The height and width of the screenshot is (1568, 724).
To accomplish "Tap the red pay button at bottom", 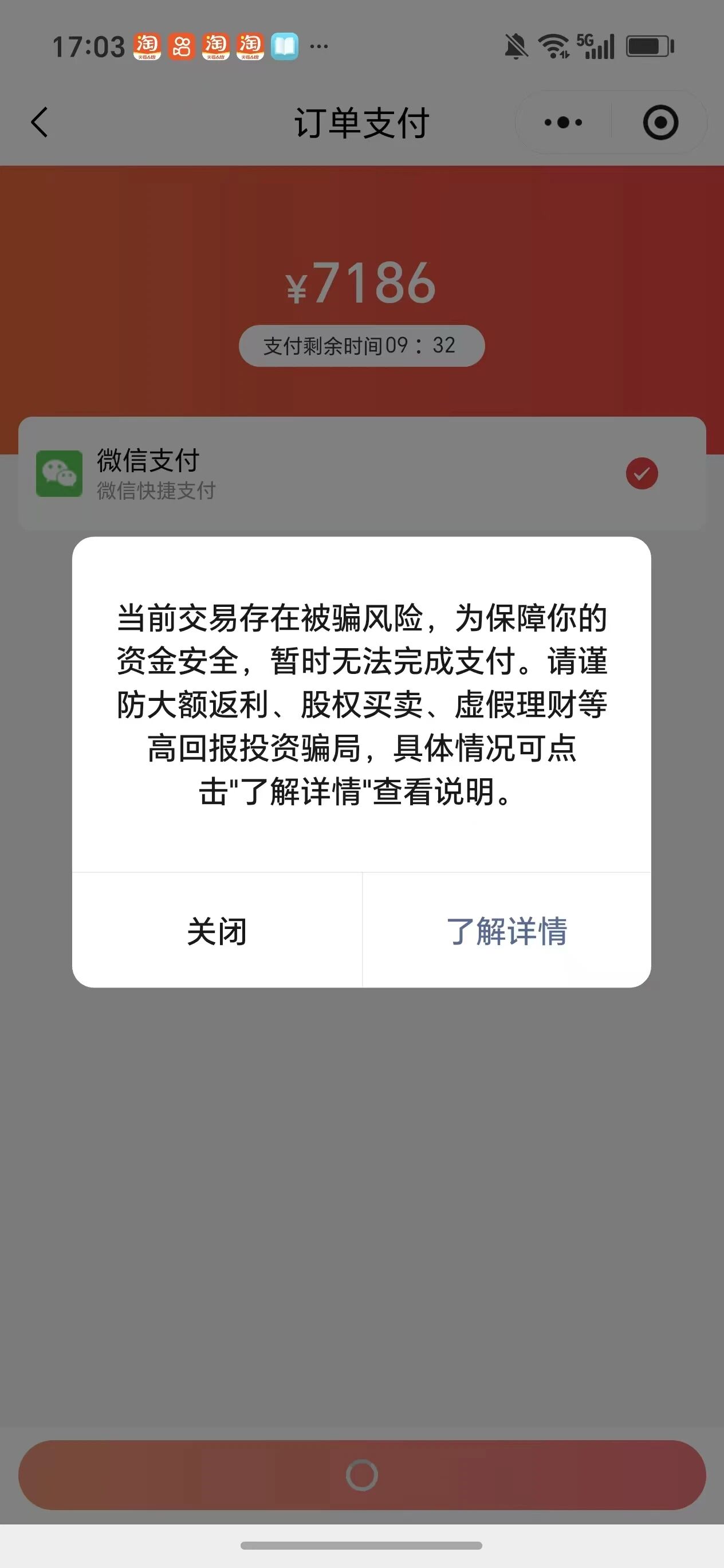I will (362, 1474).
